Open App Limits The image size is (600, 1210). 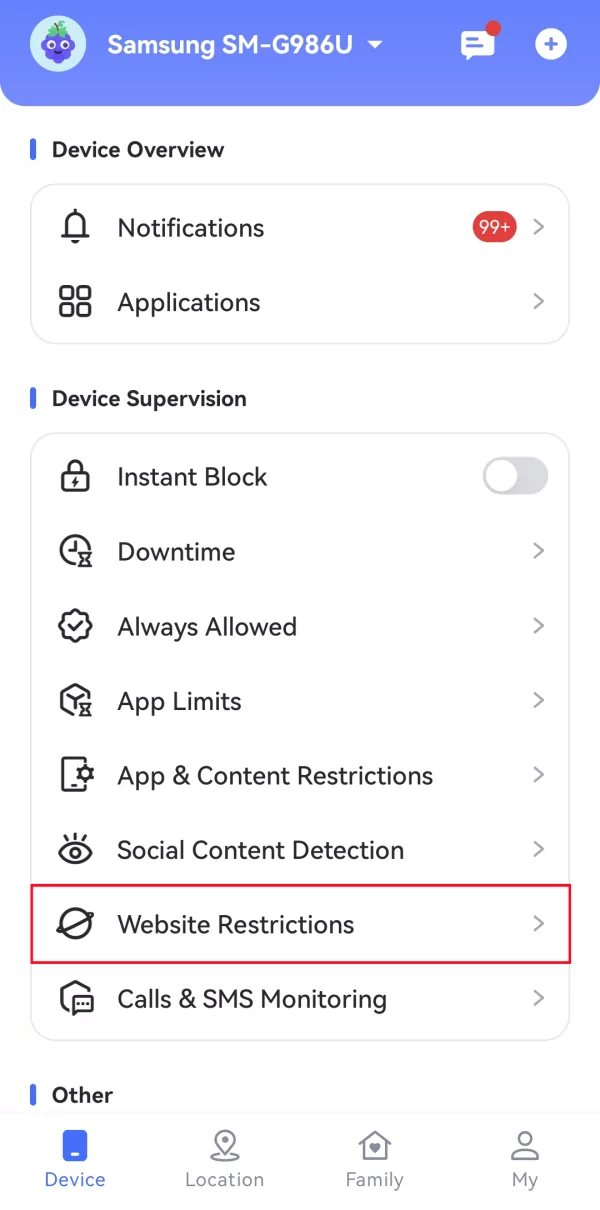pyautogui.click(x=300, y=701)
